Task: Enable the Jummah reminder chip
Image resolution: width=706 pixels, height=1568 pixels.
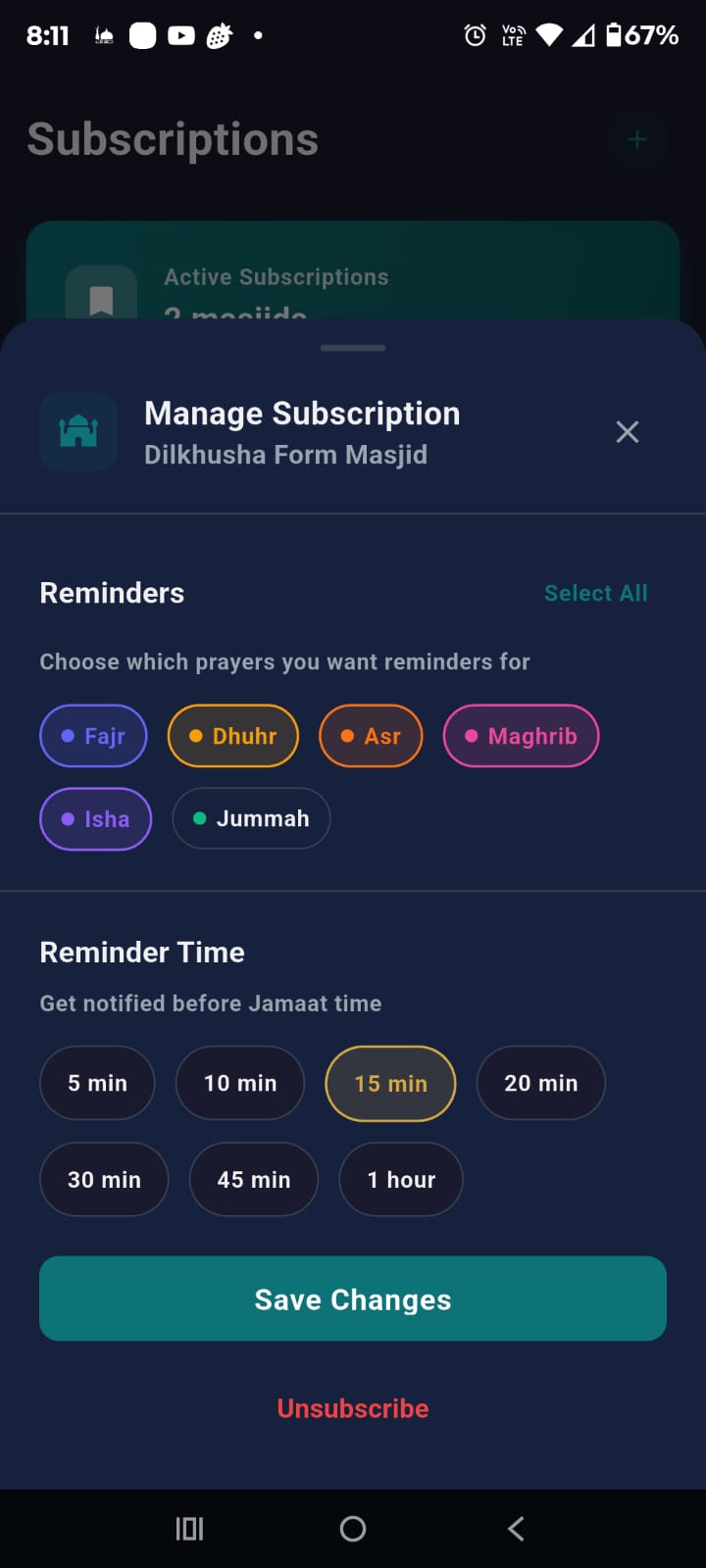Action: pyautogui.click(x=251, y=818)
